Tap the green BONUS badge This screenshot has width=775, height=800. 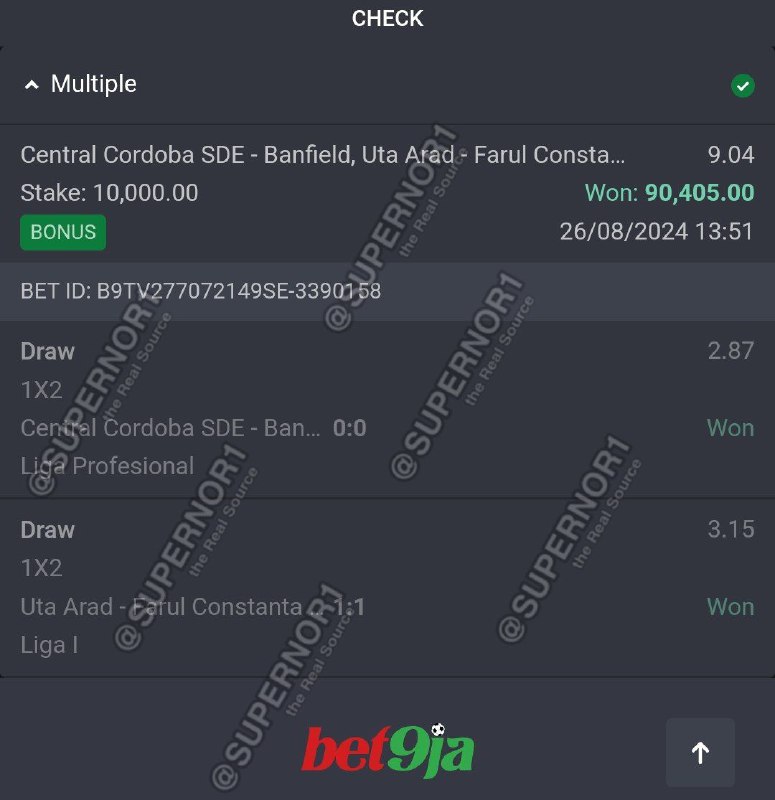[63, 232]
